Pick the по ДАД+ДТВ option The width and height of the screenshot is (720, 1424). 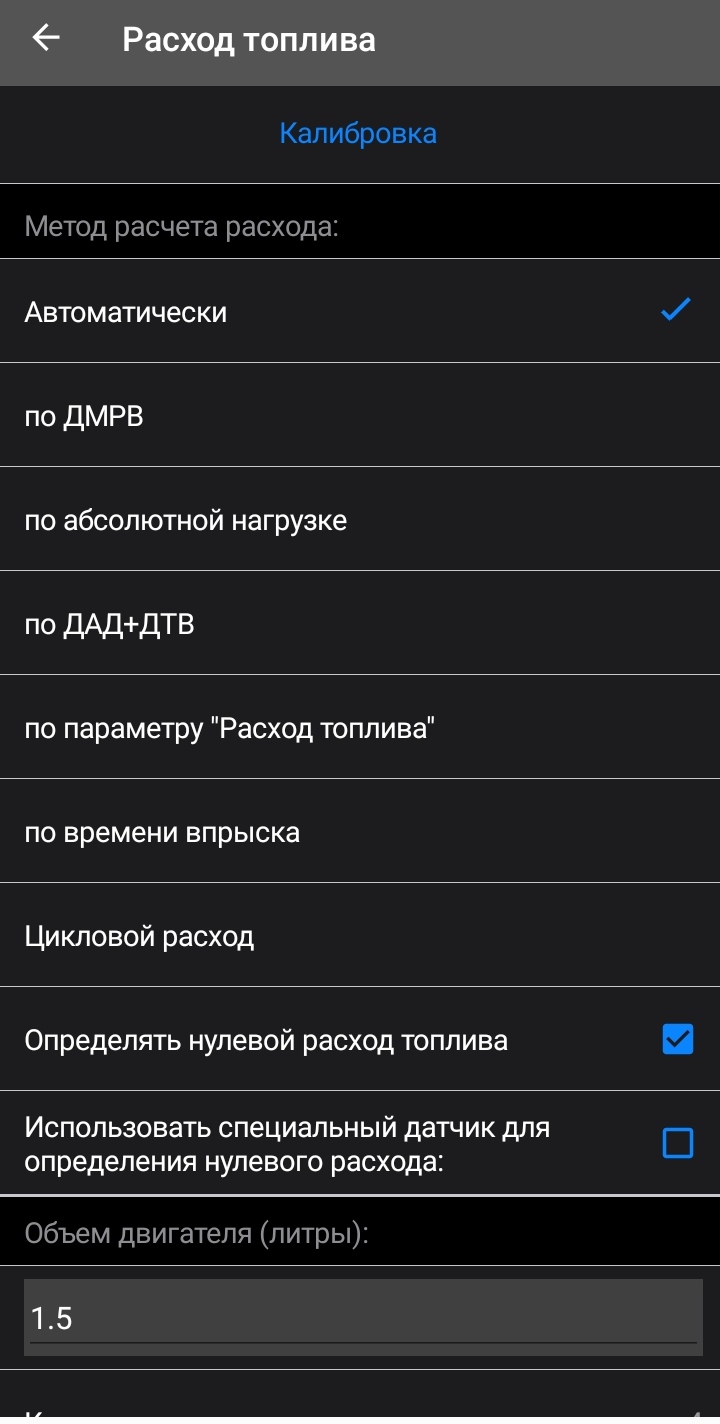pos(360,623)
